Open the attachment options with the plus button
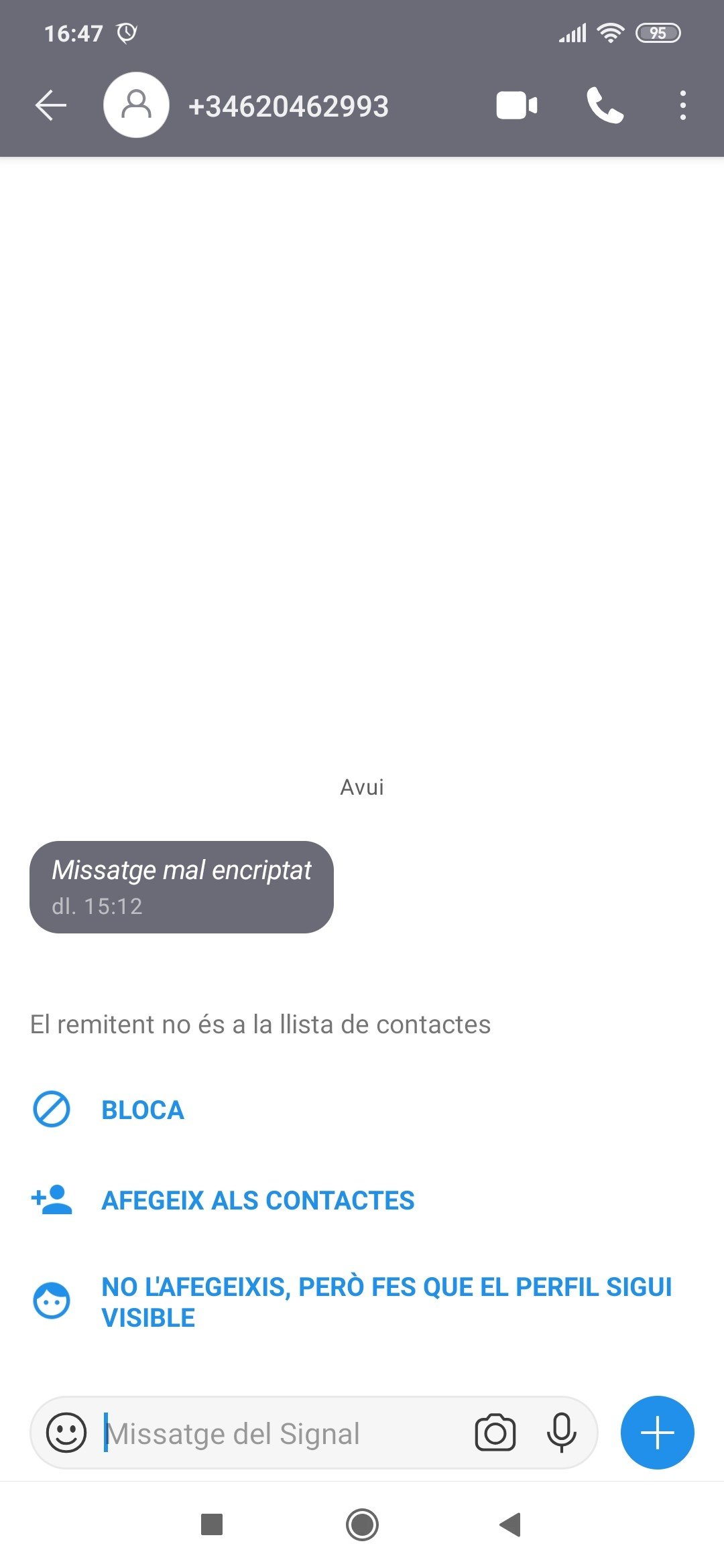 (x=657, y=1433)
